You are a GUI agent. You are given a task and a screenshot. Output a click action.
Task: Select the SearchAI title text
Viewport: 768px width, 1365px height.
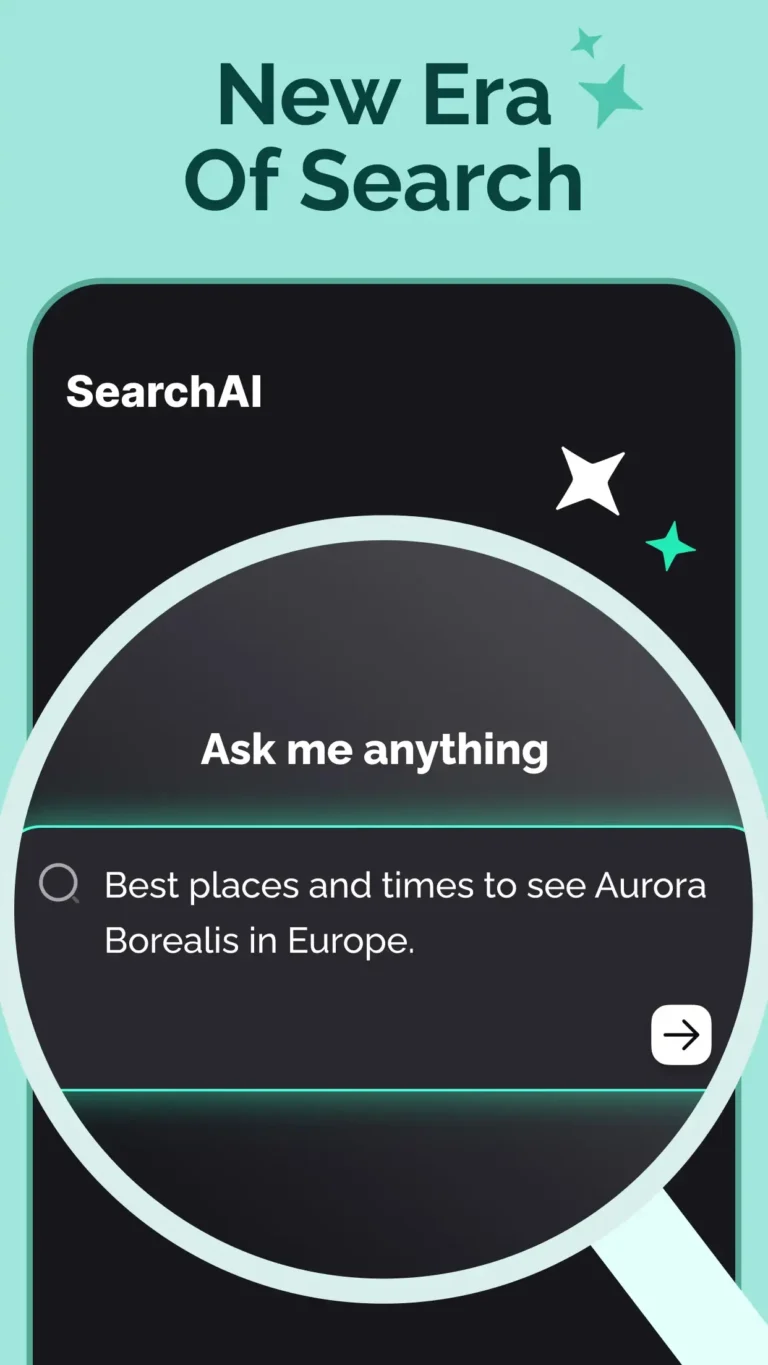click(x=163, y=392)
